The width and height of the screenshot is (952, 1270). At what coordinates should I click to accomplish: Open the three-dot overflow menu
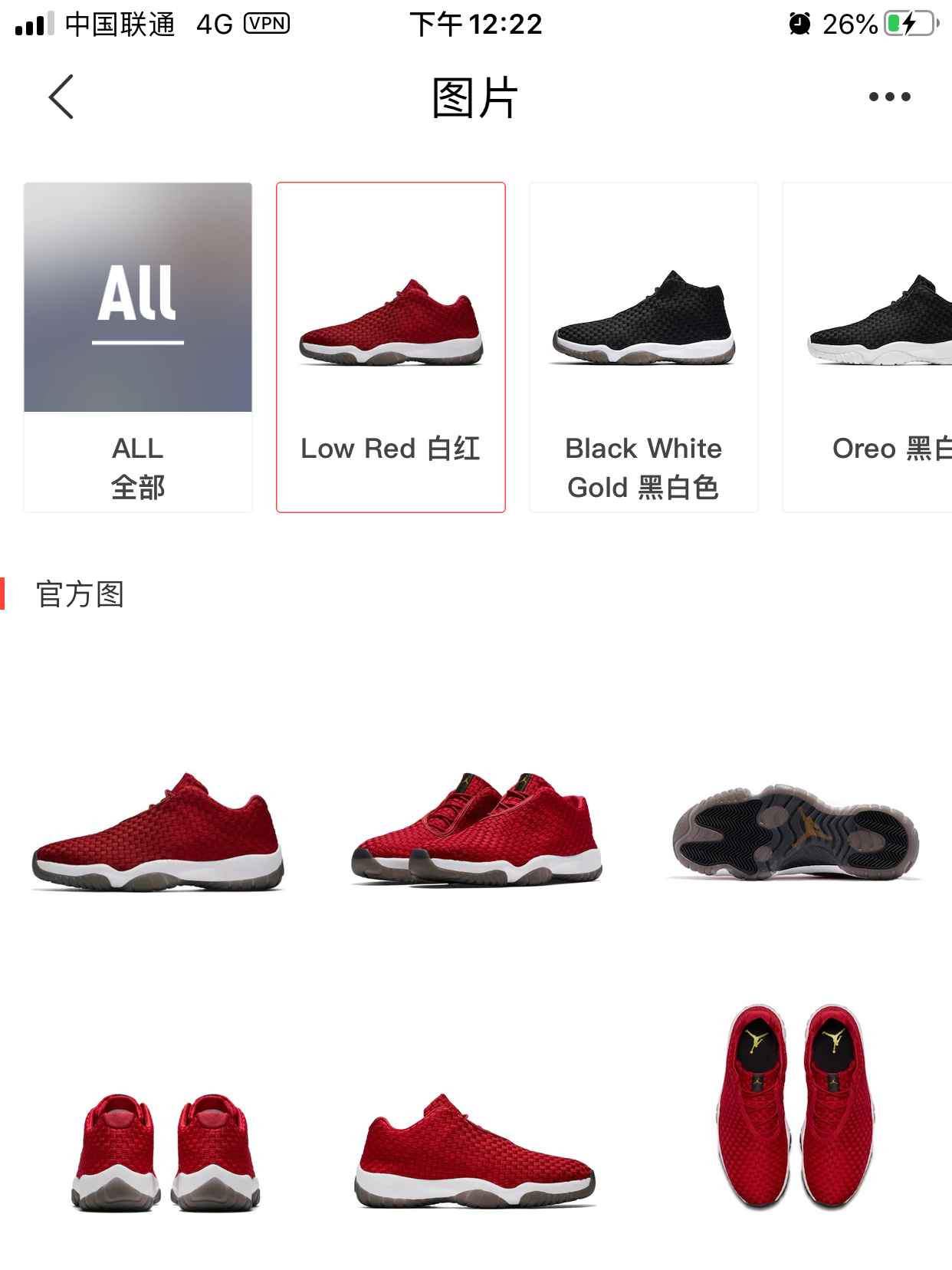[889, 97]
